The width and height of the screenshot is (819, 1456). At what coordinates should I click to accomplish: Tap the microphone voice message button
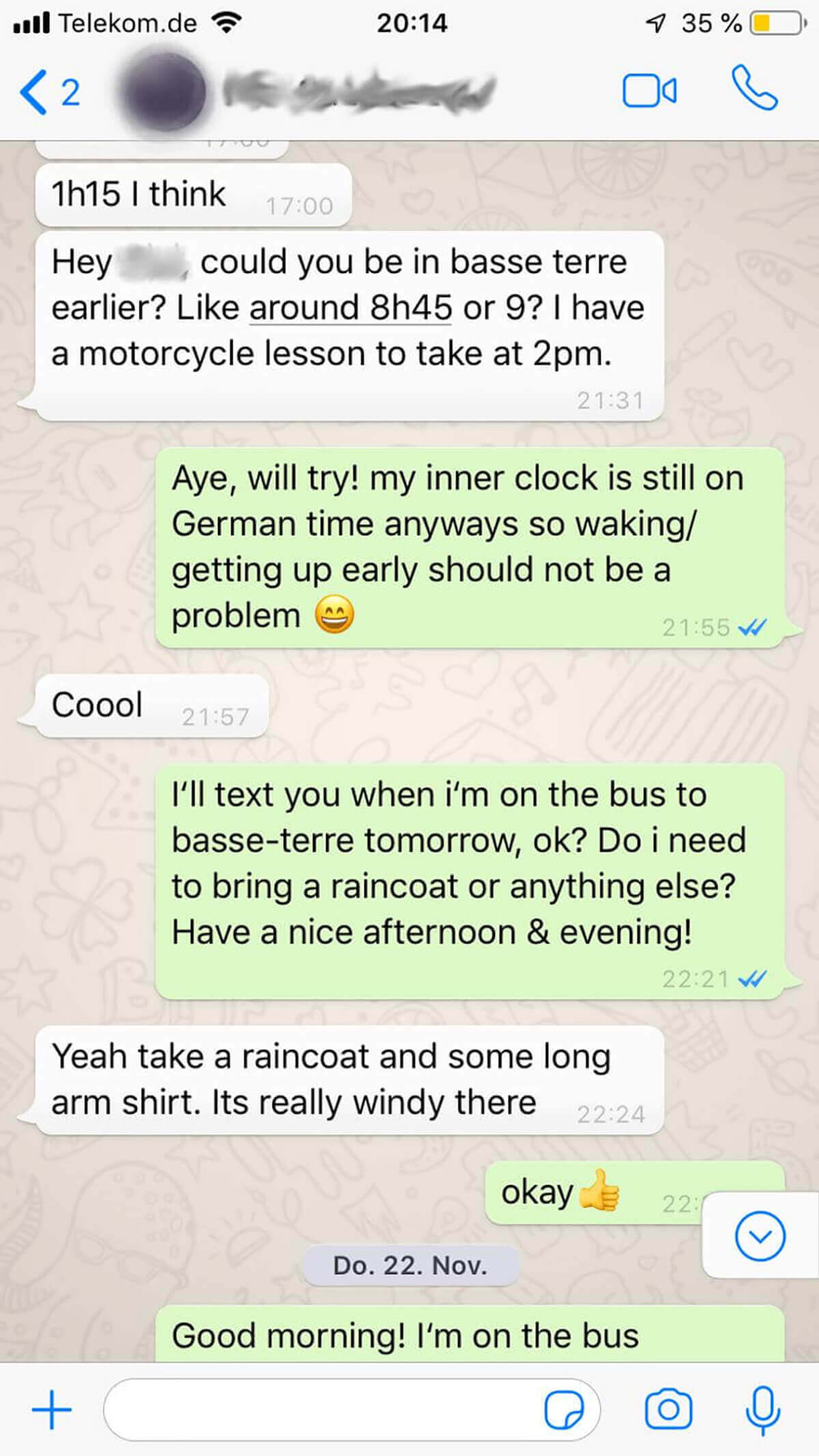[x=762, y=1410]
